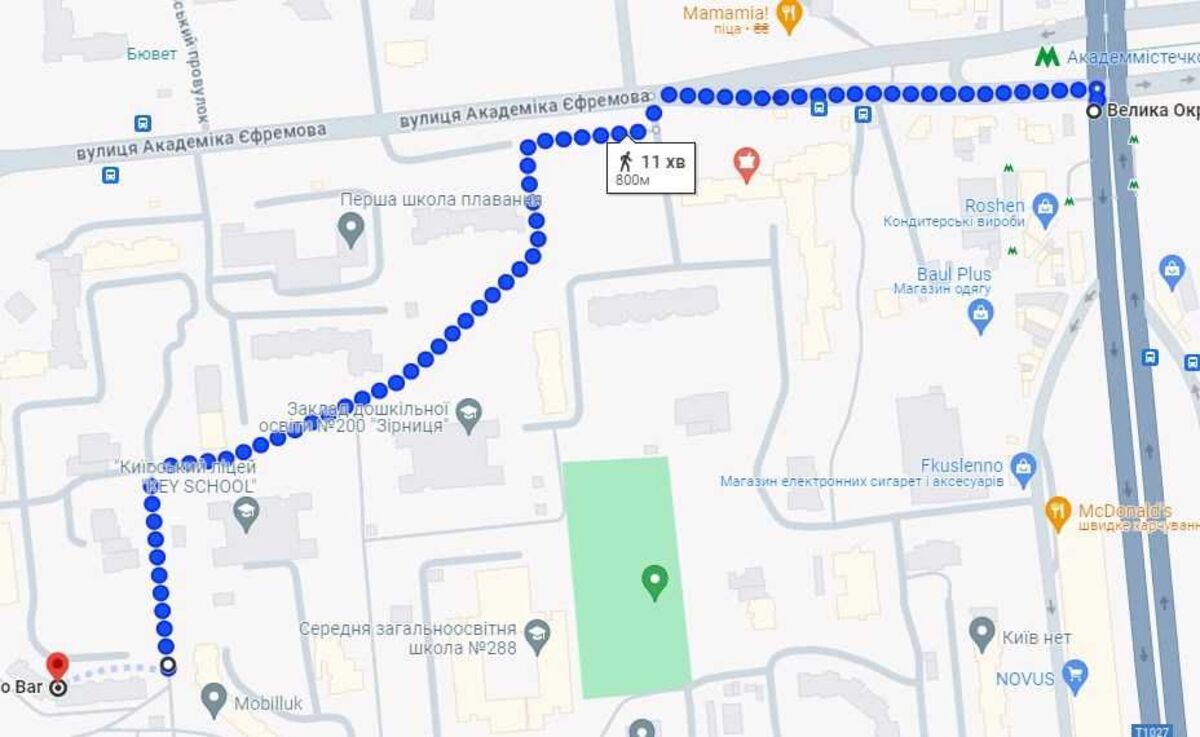Tap the KEY SCHOOL lyceum pin
Image resolution: width=1200 pixels, height=737 pixels.
pos(246,515)
